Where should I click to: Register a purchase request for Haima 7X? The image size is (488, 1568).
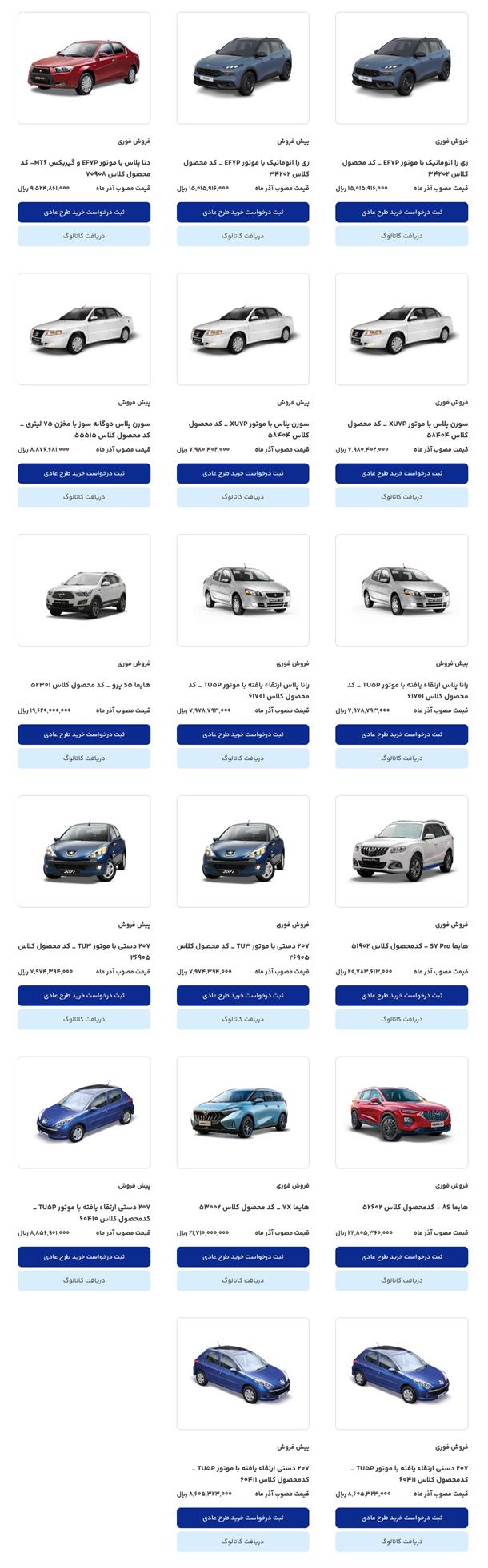(242, 1256)
